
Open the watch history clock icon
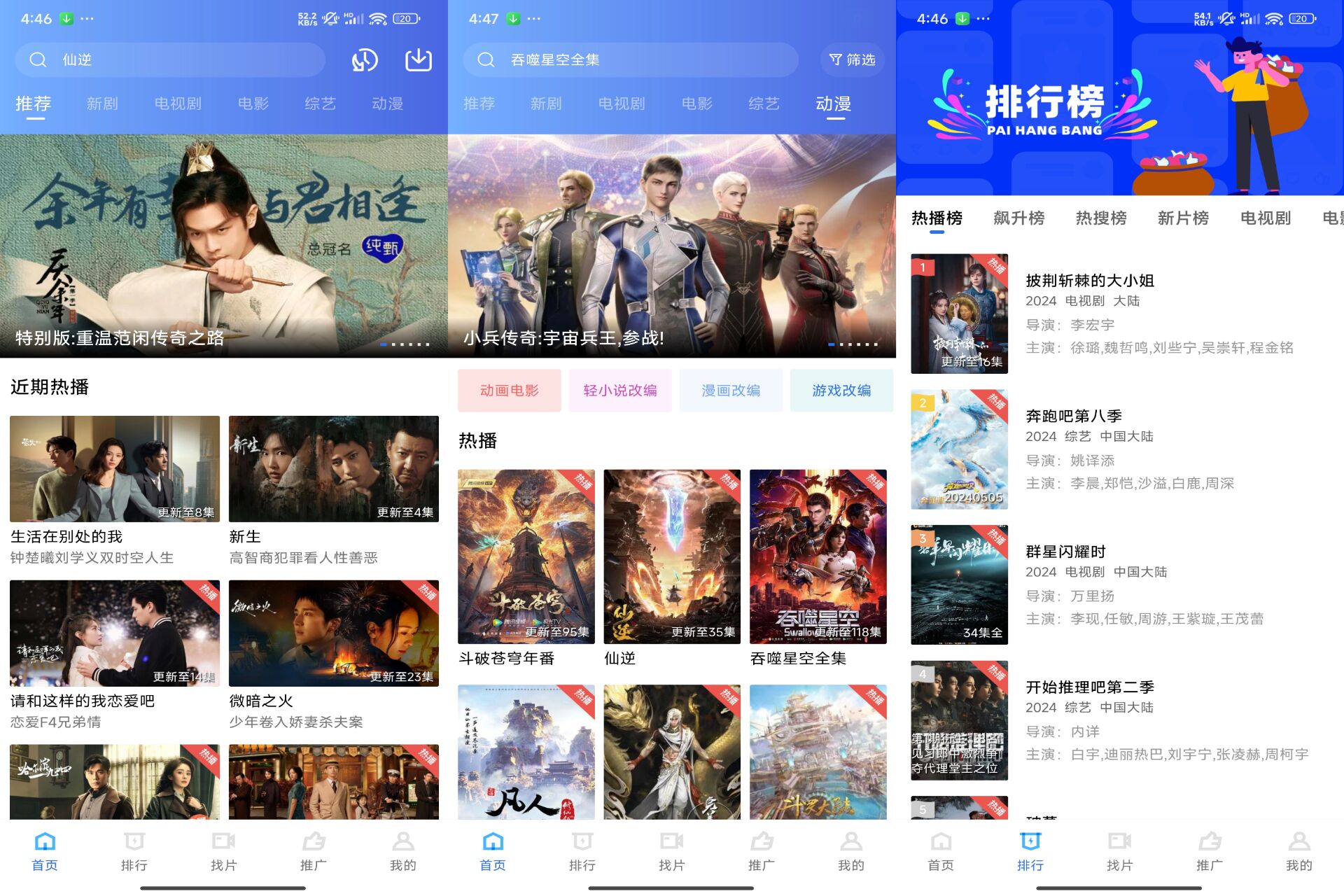pos(365,60)
